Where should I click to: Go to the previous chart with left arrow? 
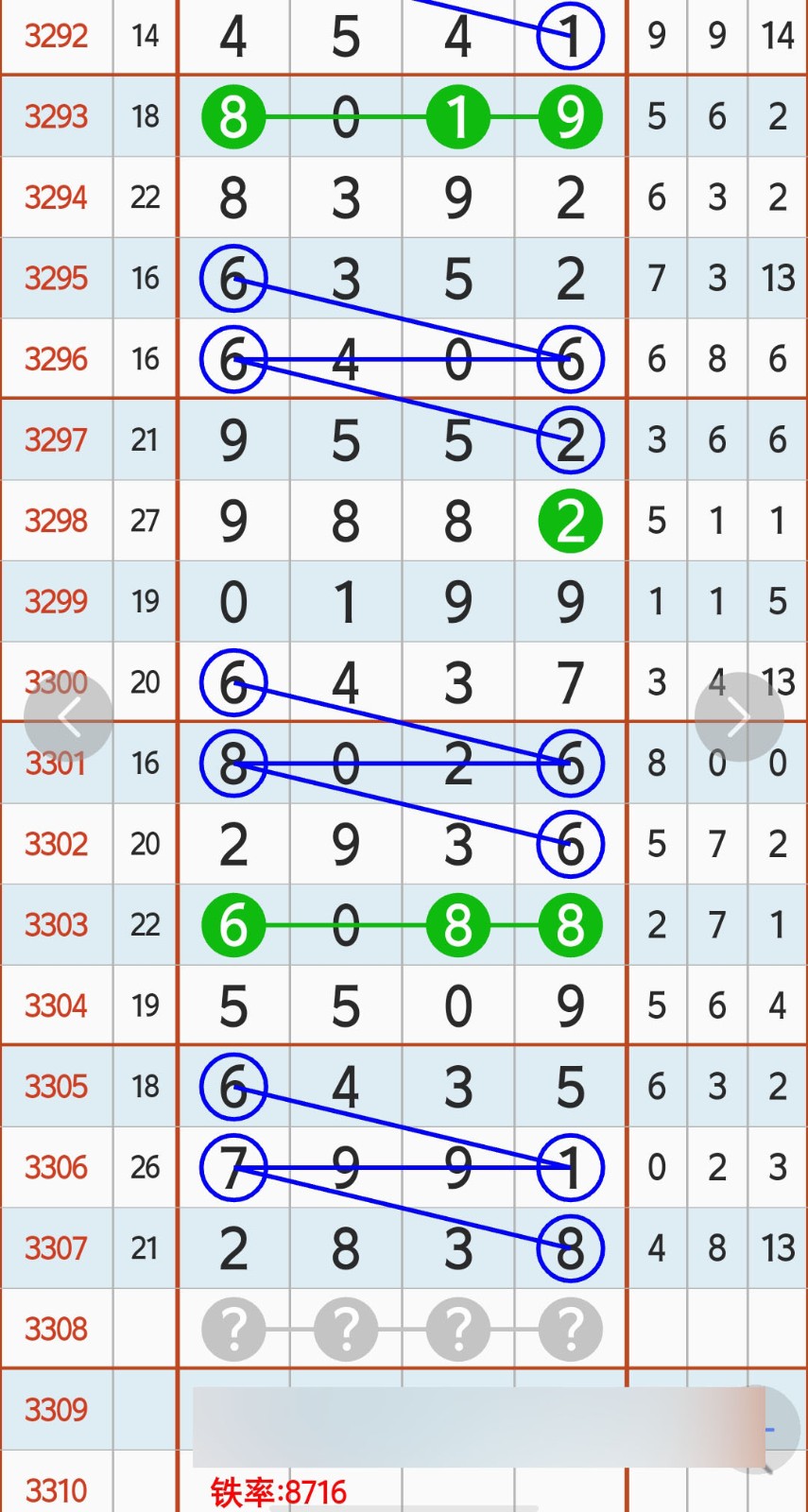(68, 717)
